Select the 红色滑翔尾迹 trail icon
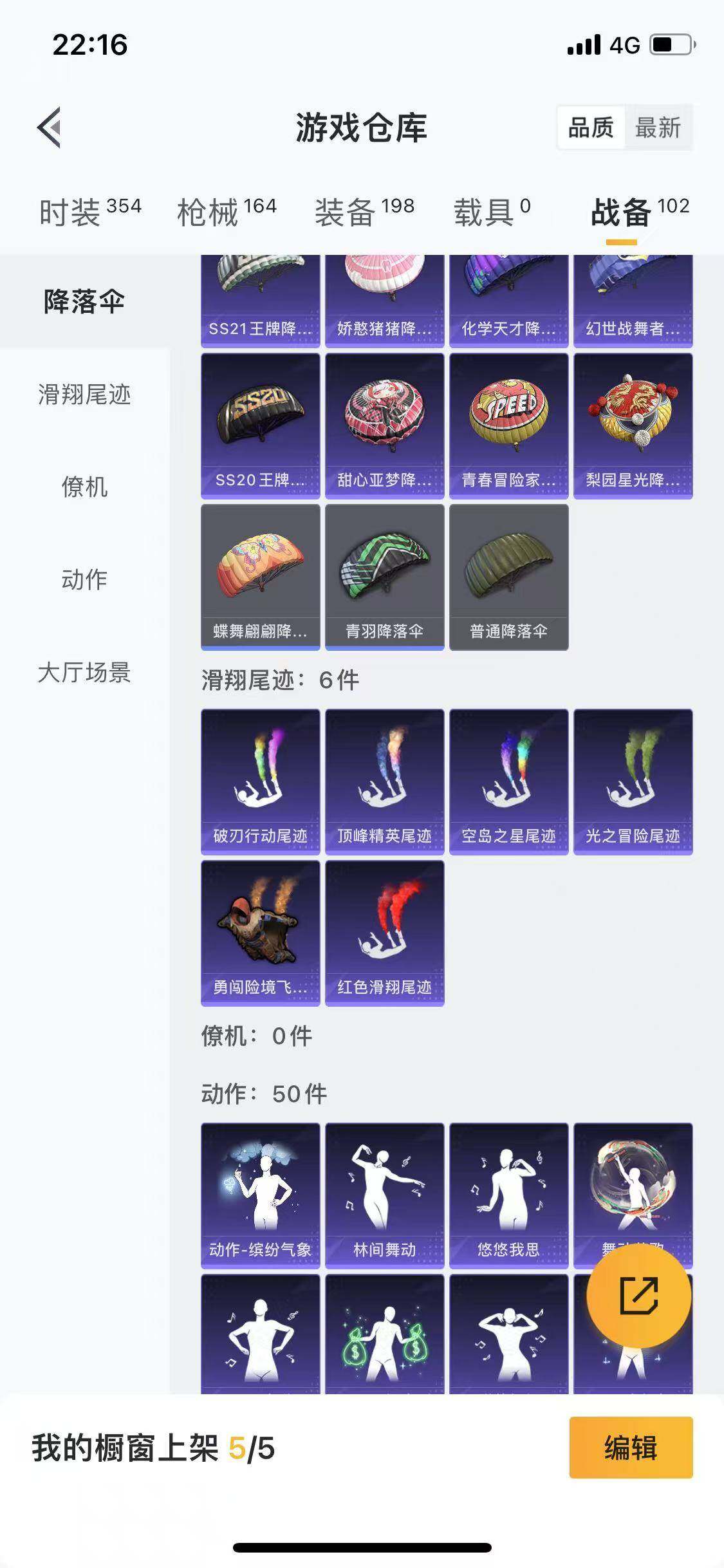Viewport: 724px width, 1568px height. (x=384, y=933)
